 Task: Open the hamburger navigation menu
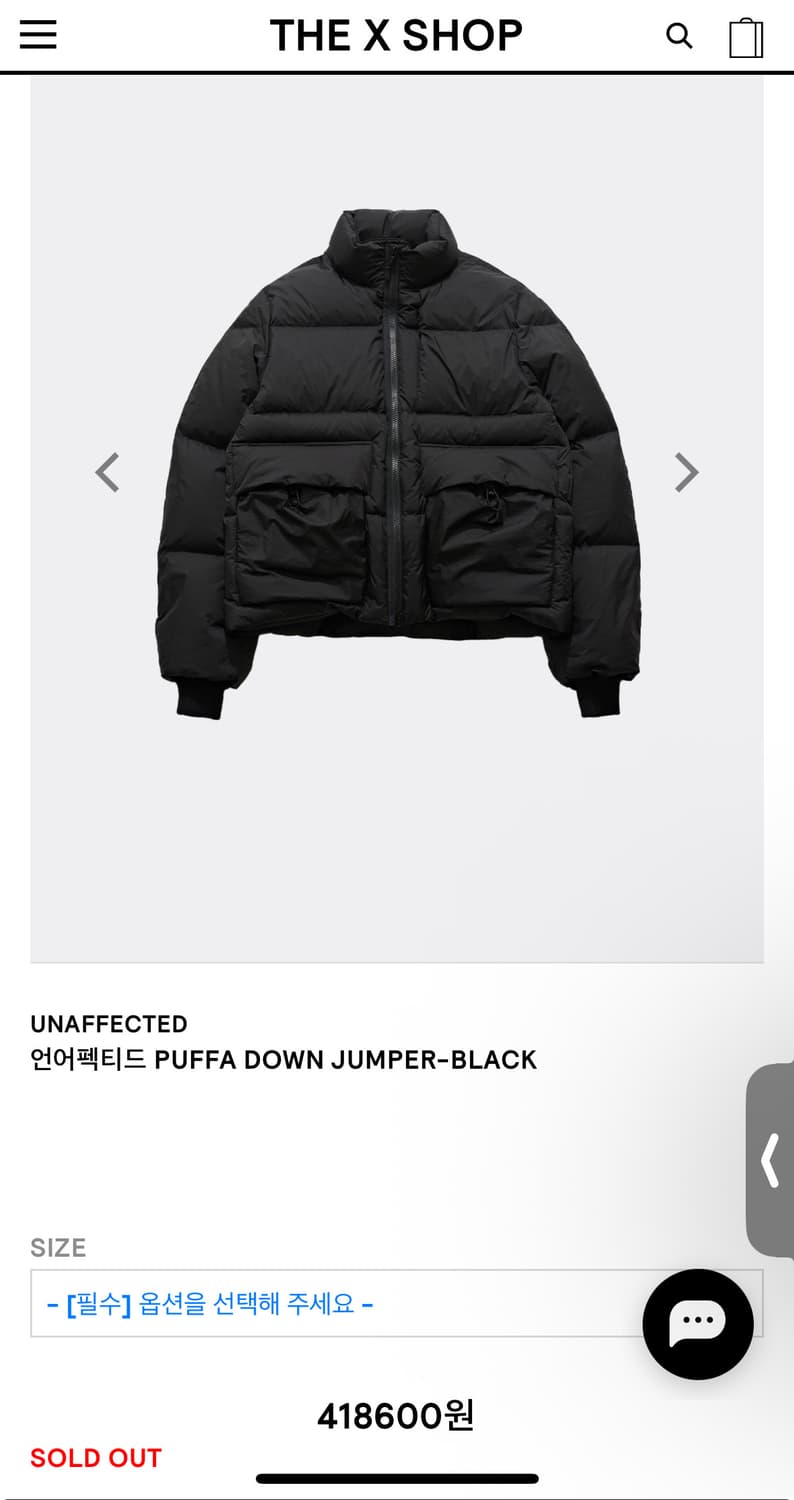(x=38, y=33)
